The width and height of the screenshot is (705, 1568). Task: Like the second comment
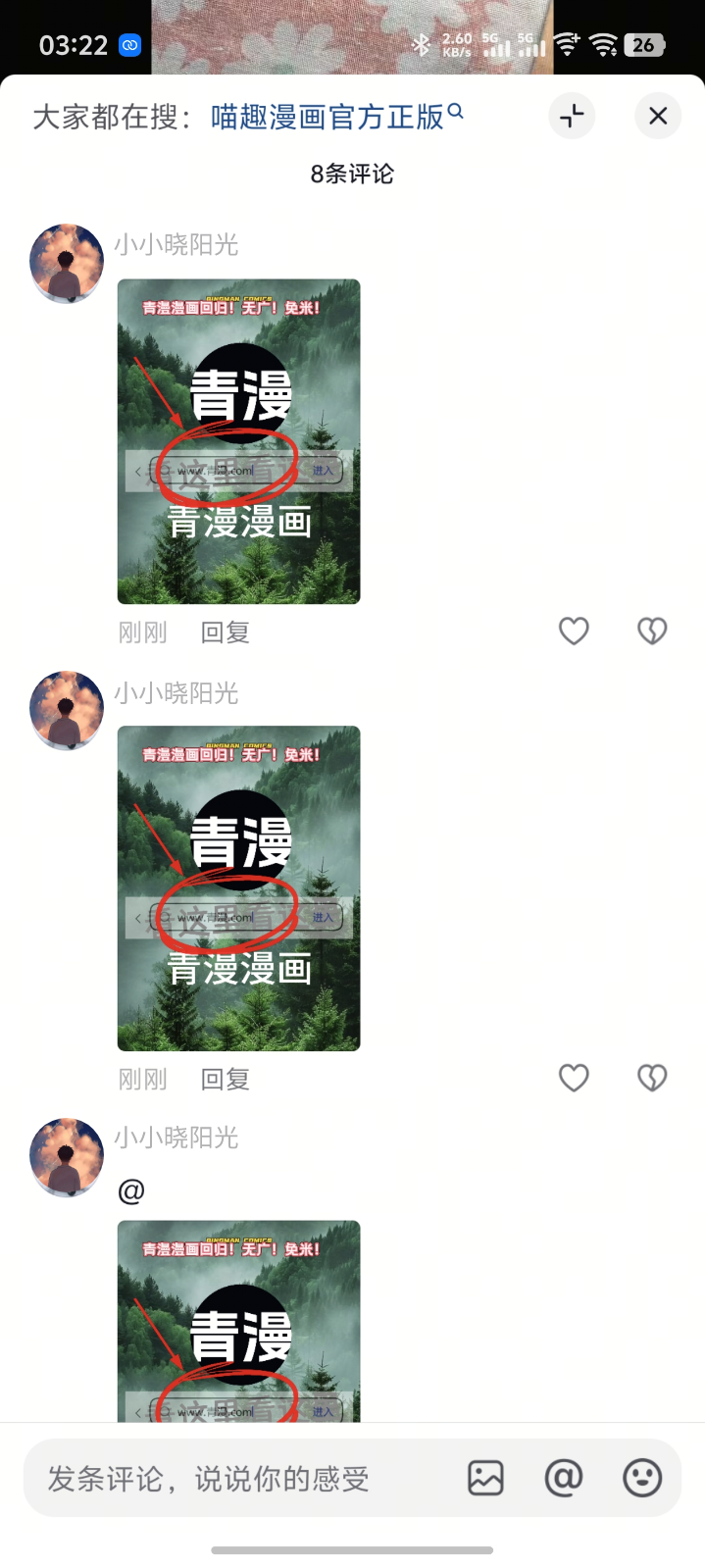click(574, 1078)
